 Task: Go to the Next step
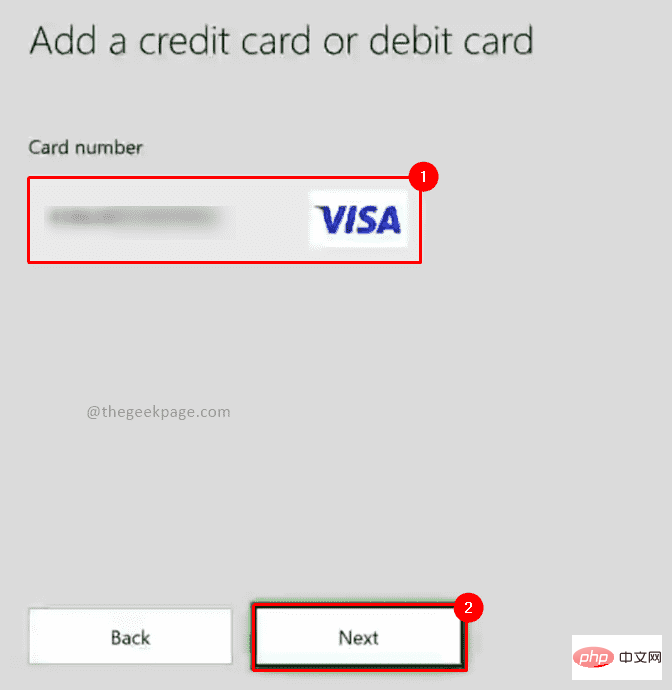[x=358, y=637]
